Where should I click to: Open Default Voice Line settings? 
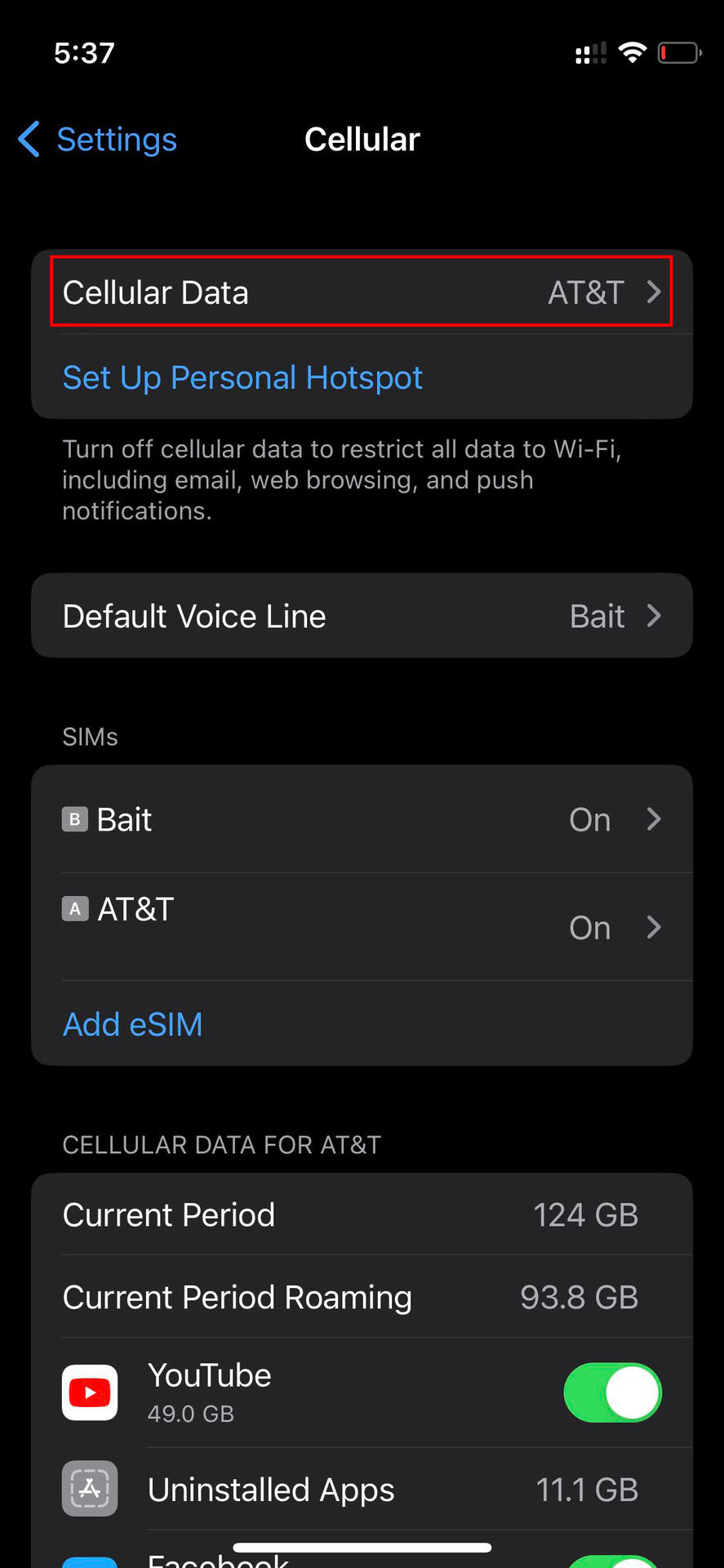[361, 616]
